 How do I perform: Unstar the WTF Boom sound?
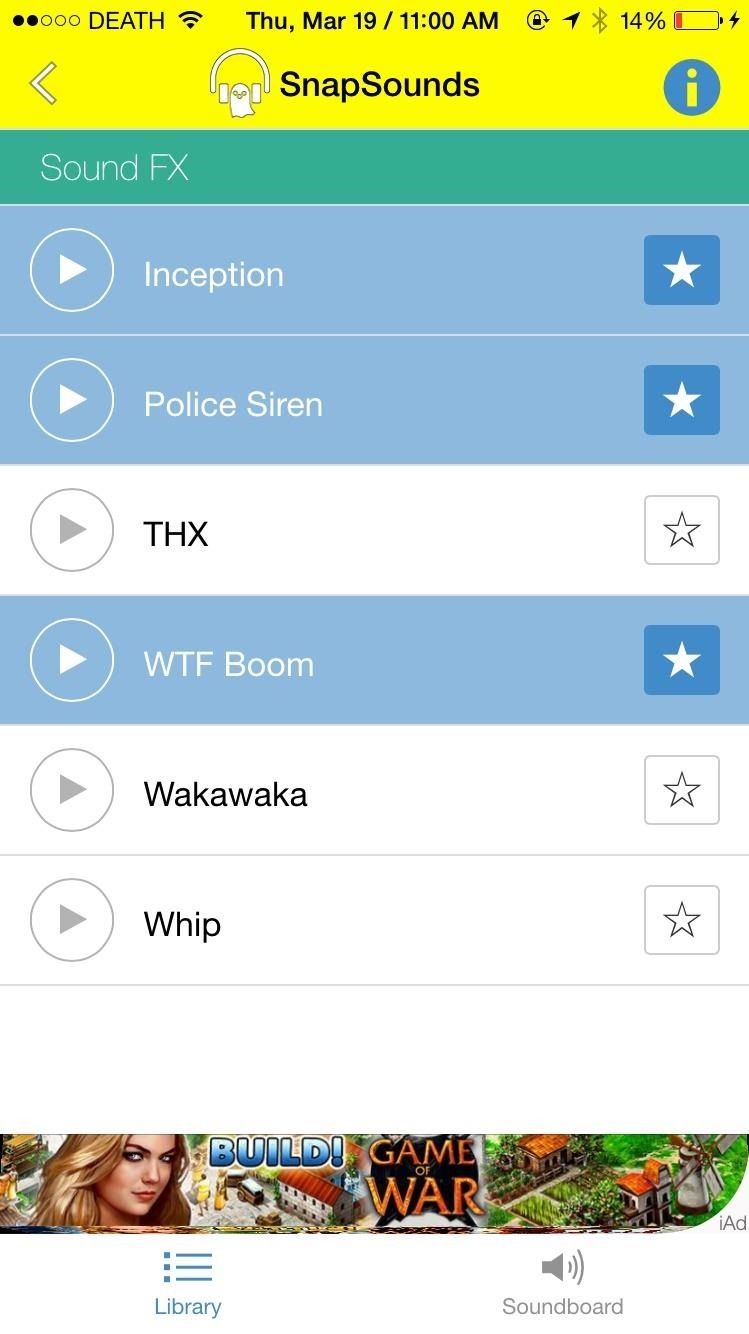[681, 660]
